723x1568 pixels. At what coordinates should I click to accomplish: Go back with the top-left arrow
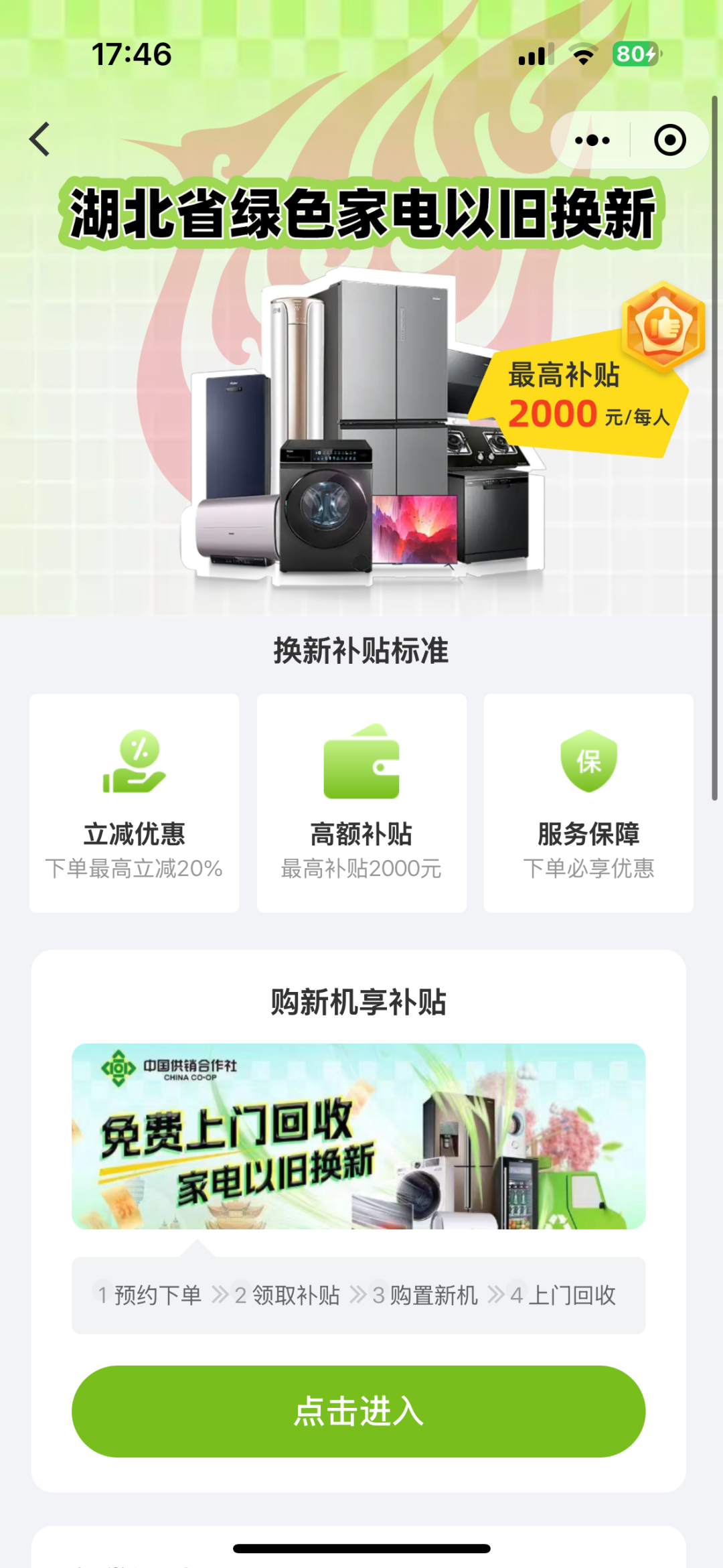coord(40,139)
